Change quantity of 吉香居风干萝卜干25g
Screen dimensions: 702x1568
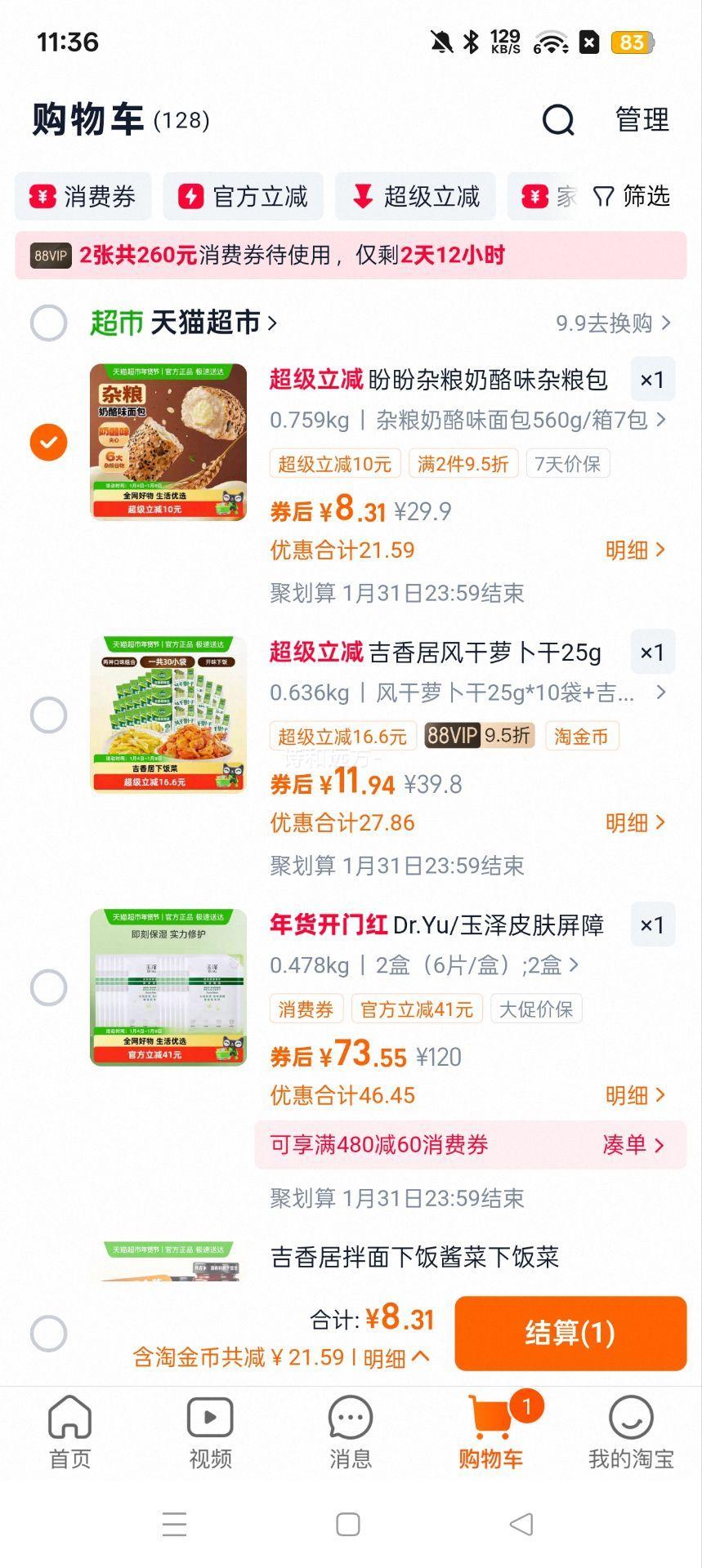[652, 653]
